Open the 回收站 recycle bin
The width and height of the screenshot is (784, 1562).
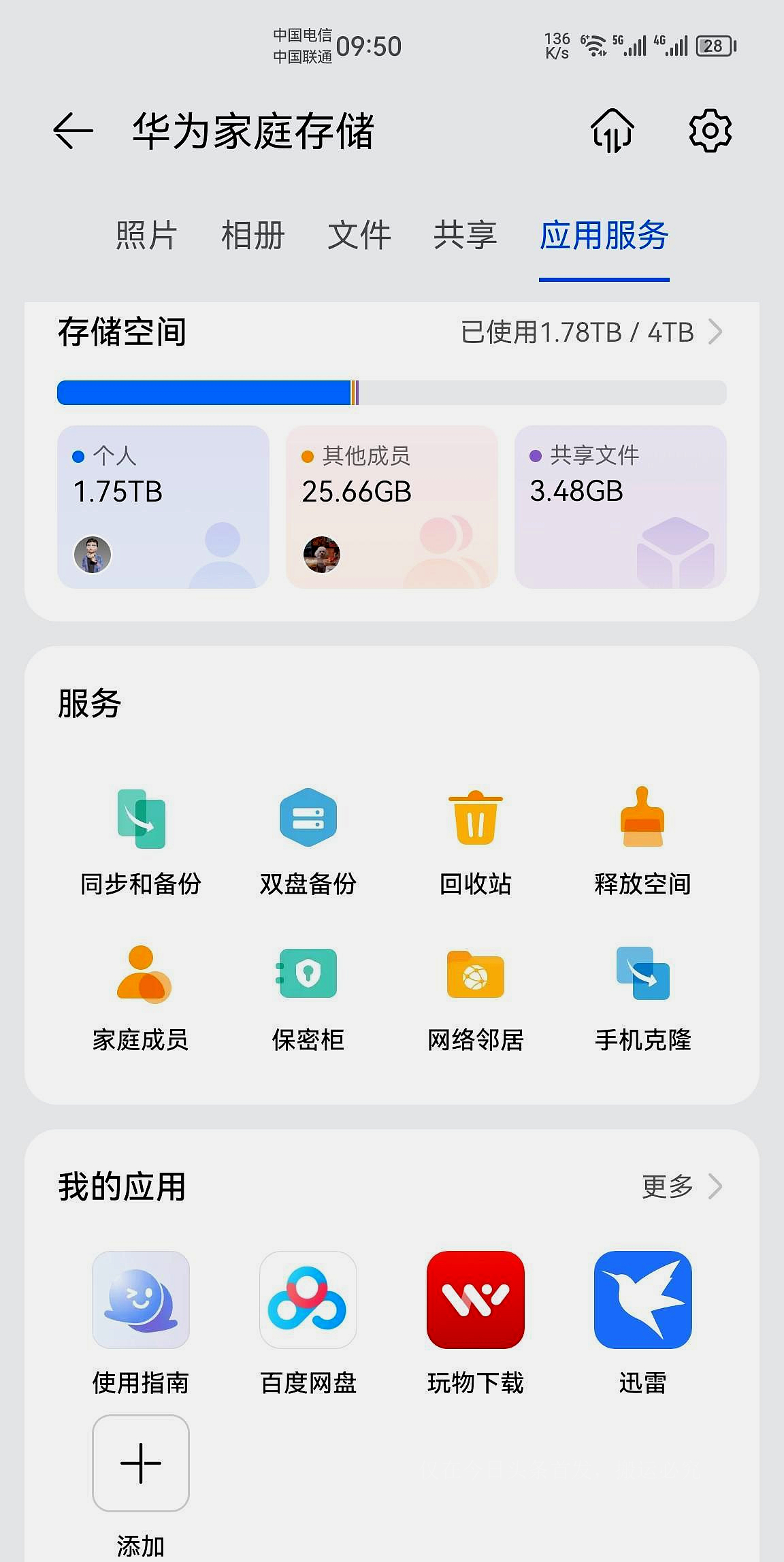[x=475, y=841]
